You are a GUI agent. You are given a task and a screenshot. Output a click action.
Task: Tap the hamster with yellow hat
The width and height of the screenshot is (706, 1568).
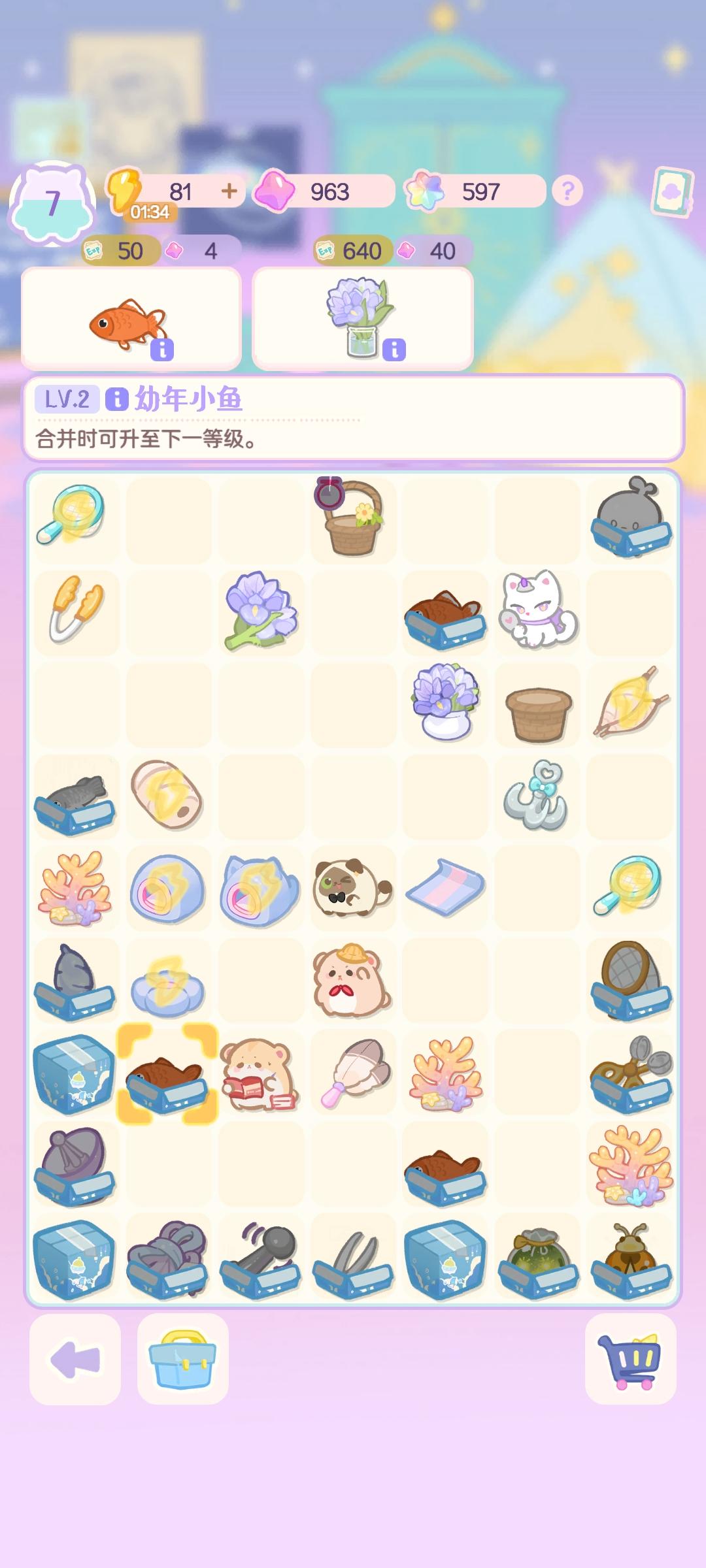[x=352, y=980]
